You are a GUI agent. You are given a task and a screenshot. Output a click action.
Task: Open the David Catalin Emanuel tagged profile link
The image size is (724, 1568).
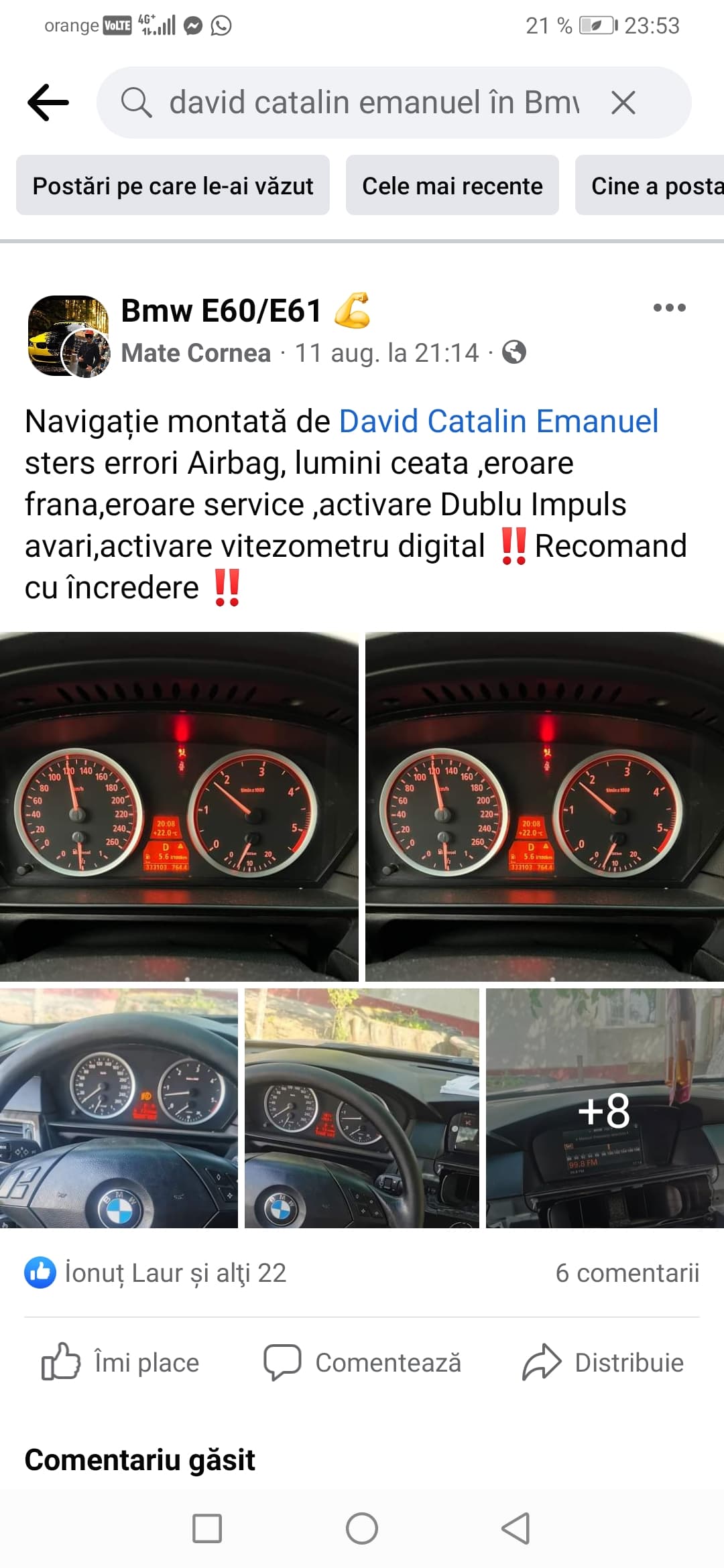pos(499,421)
